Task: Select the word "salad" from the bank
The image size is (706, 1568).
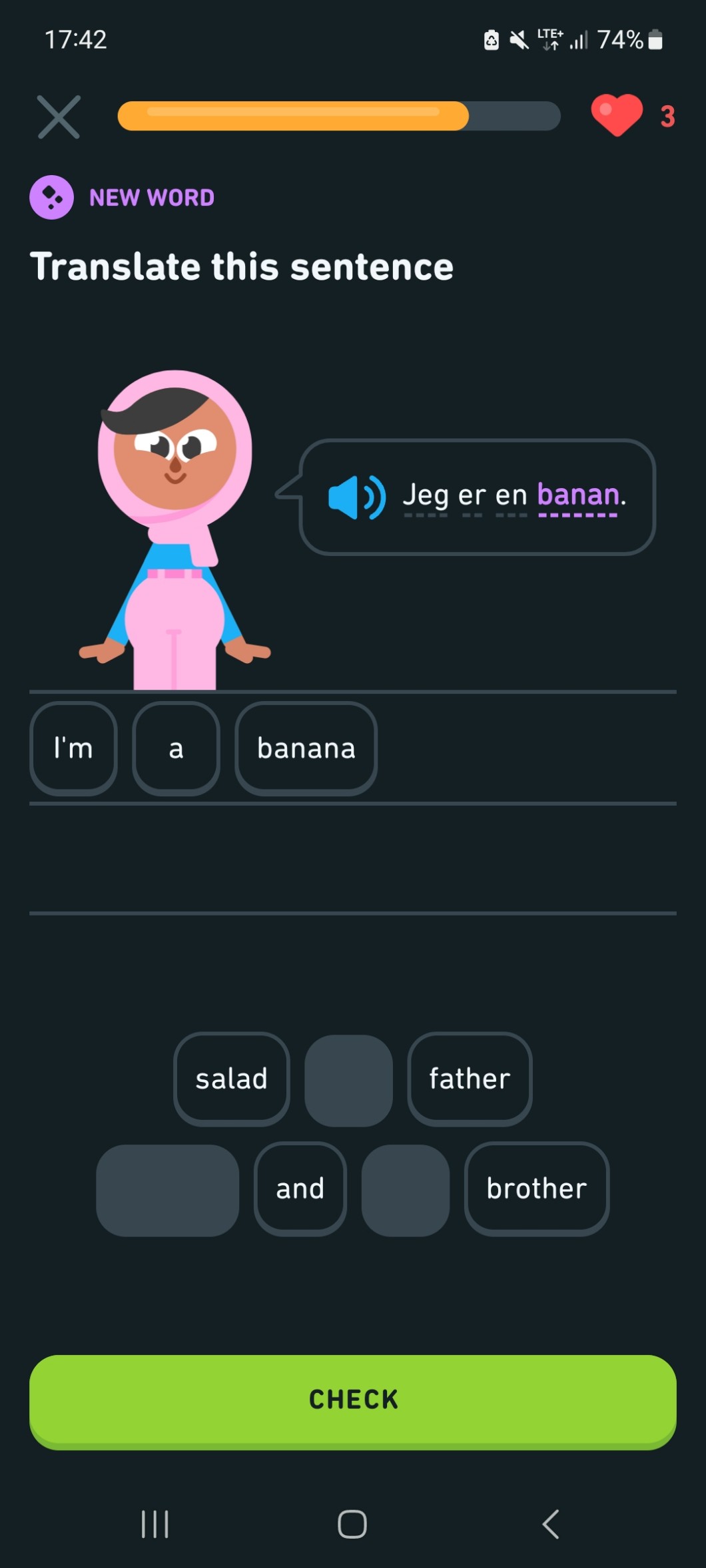Action: click(231, 1079)
